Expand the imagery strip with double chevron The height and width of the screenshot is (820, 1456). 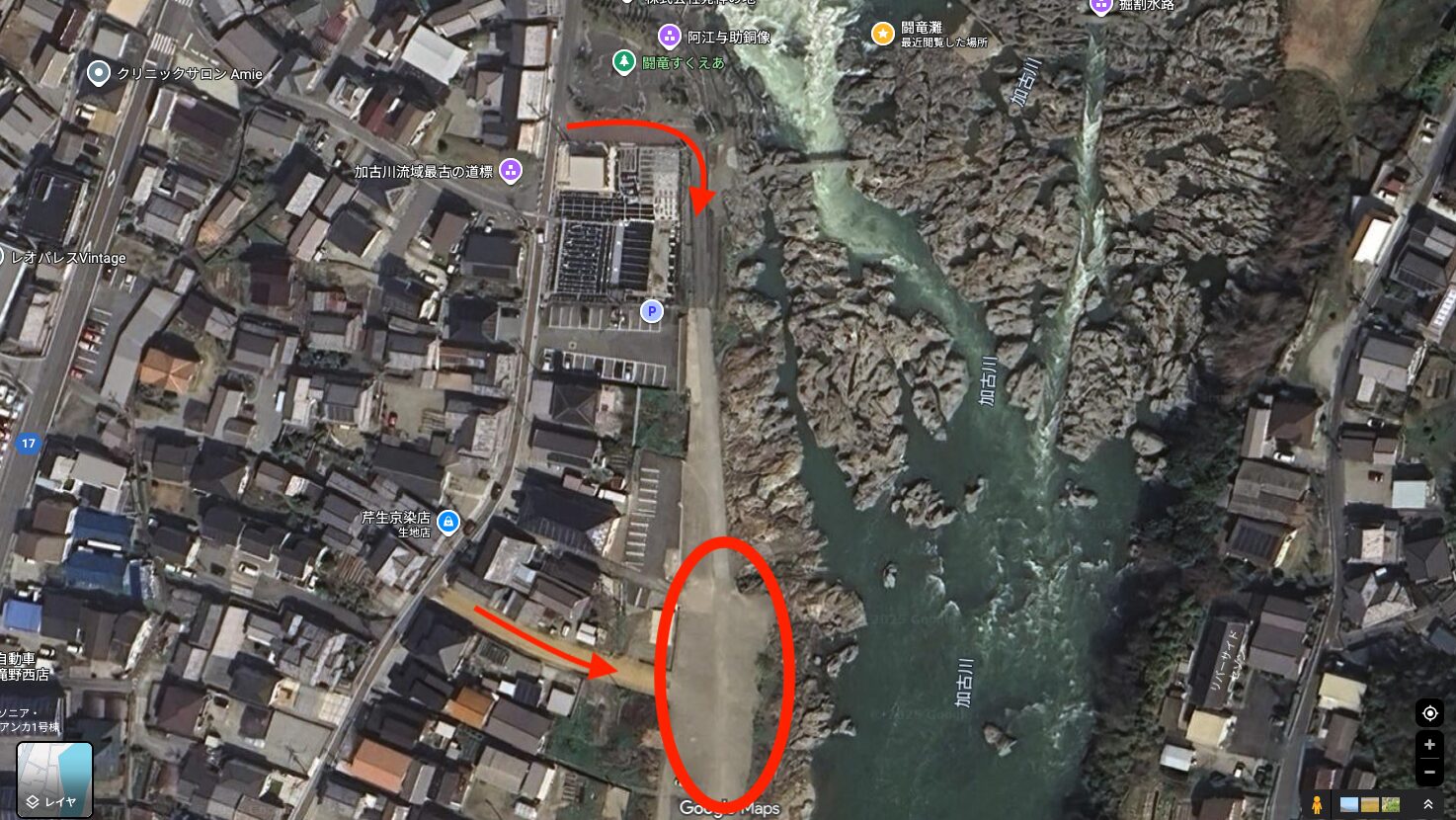pyautogui.click(x=1428, y=804)
